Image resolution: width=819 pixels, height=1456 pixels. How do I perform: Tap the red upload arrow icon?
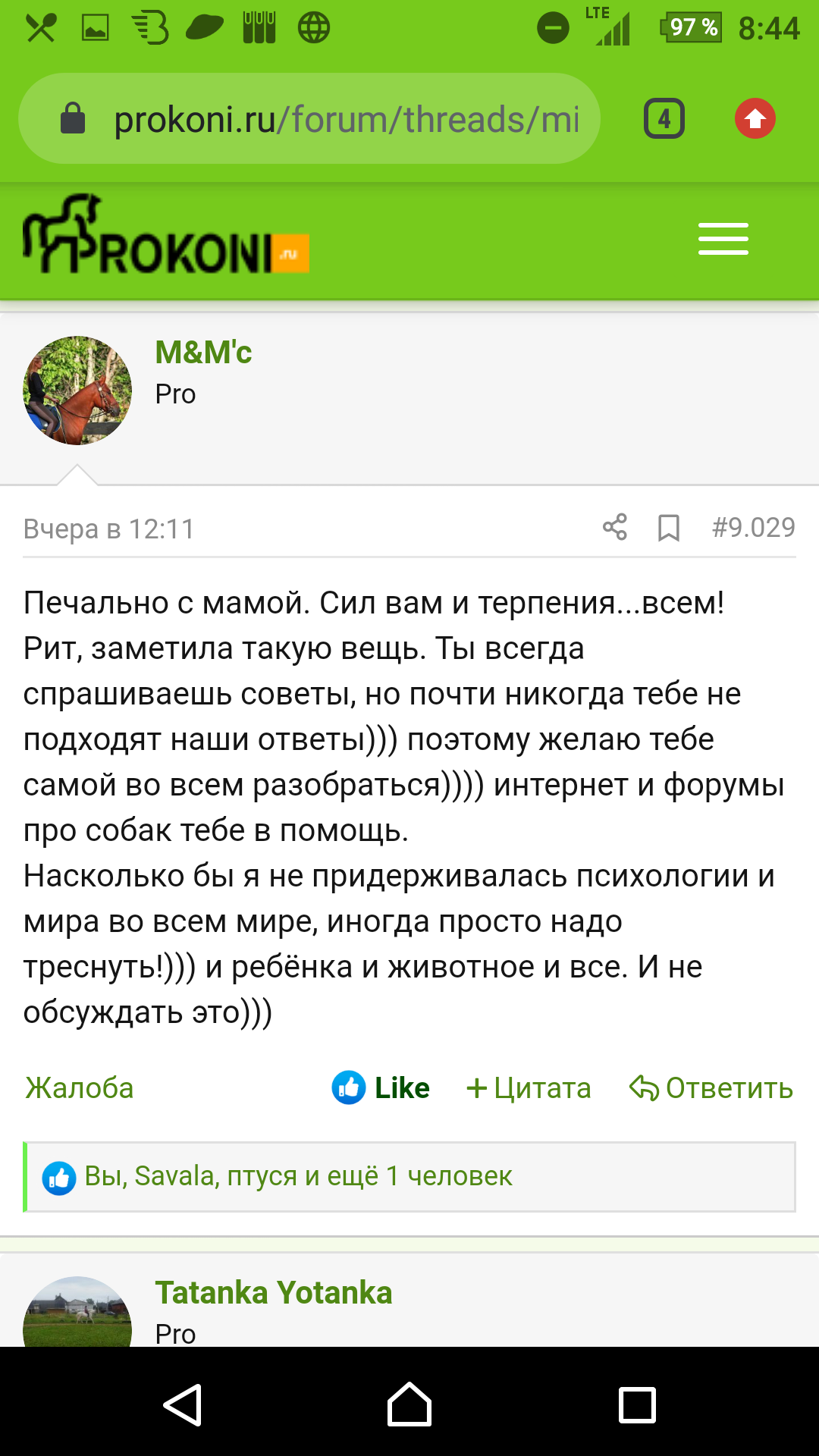pos(755,119)
